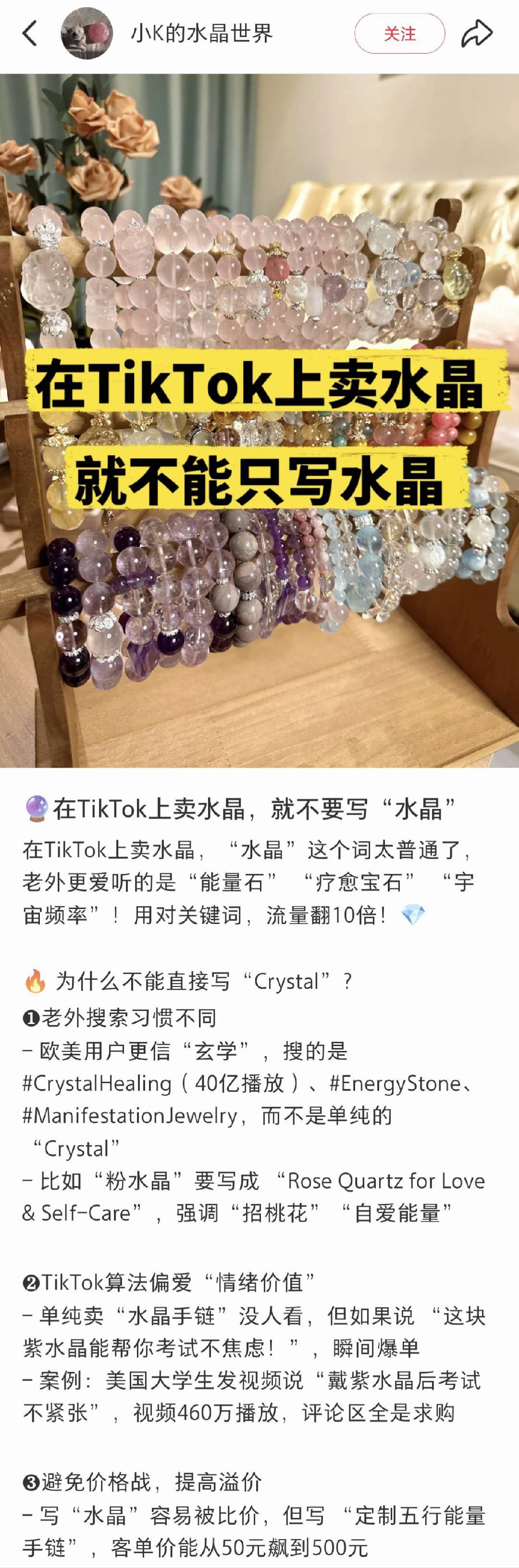Open the #ManifestationJewelry hashtag
The width and height of the screenshot is (519, 1568).
(x=130, y=1116)
